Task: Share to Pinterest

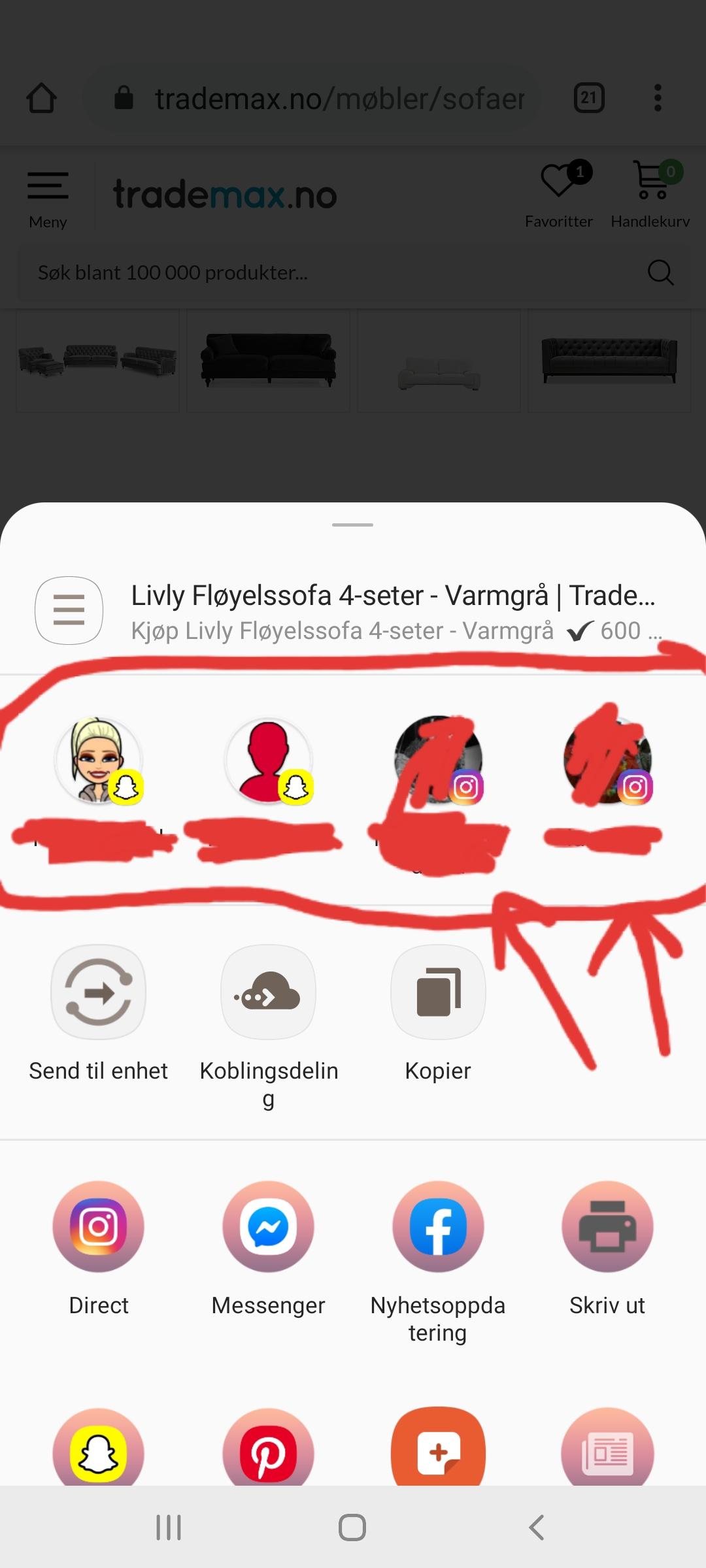Action: click(x=269, y=1447)
